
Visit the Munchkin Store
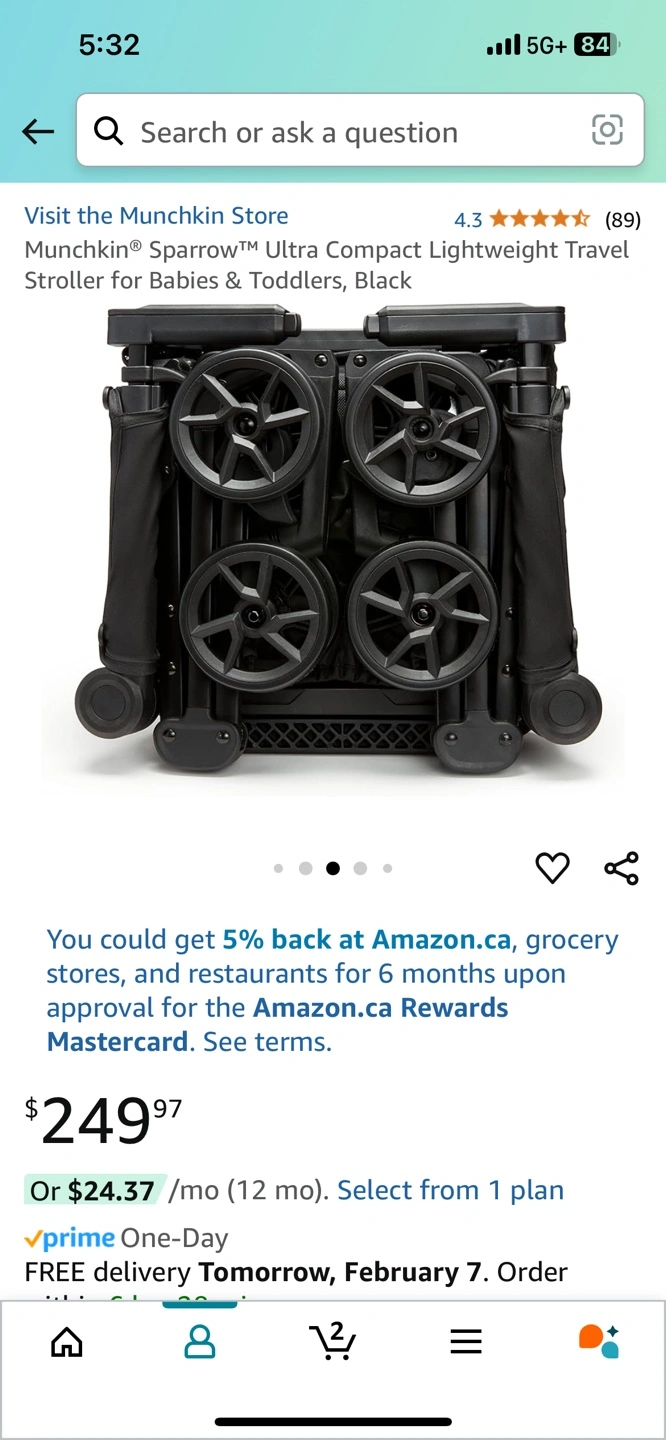[x=156, y=216]
